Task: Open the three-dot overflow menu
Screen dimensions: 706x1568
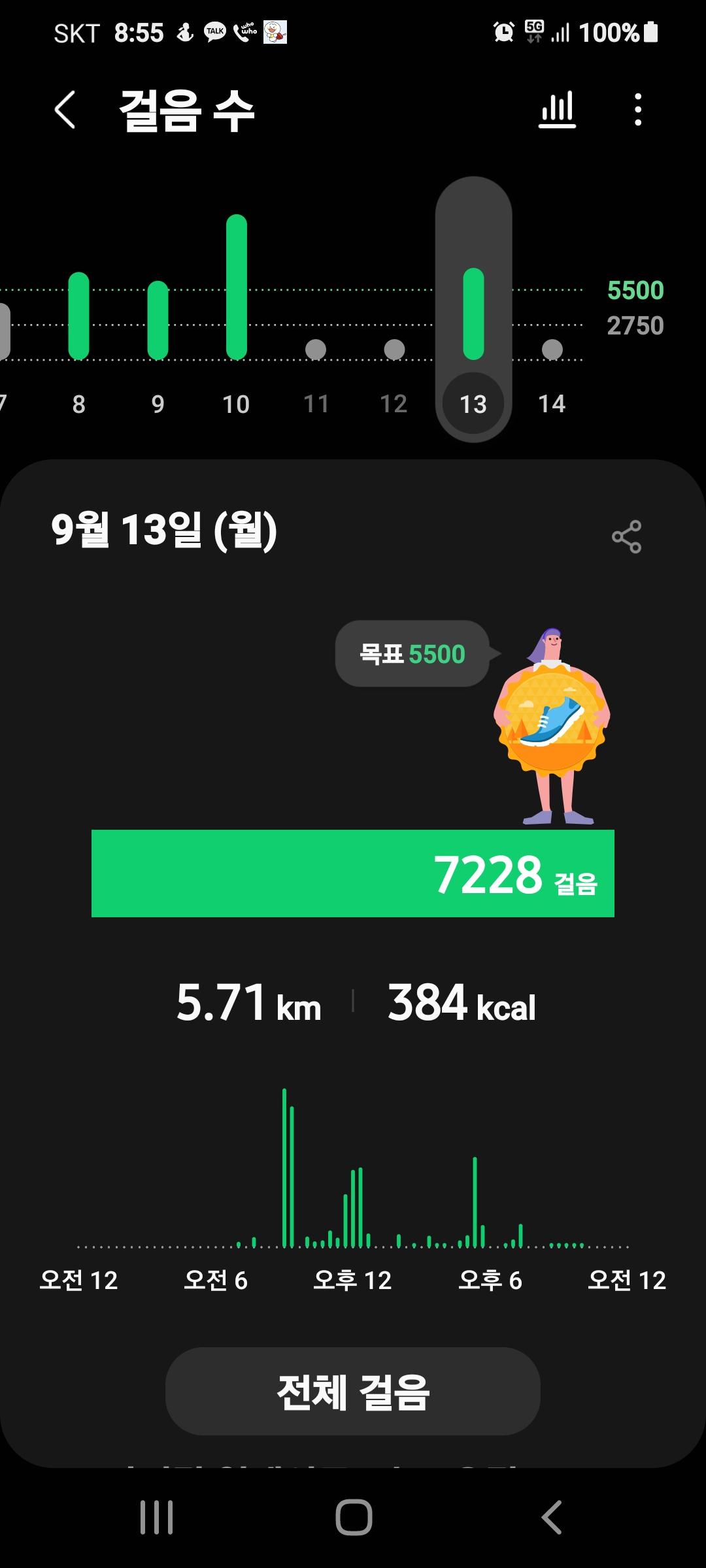Action: tap(638, 110)
